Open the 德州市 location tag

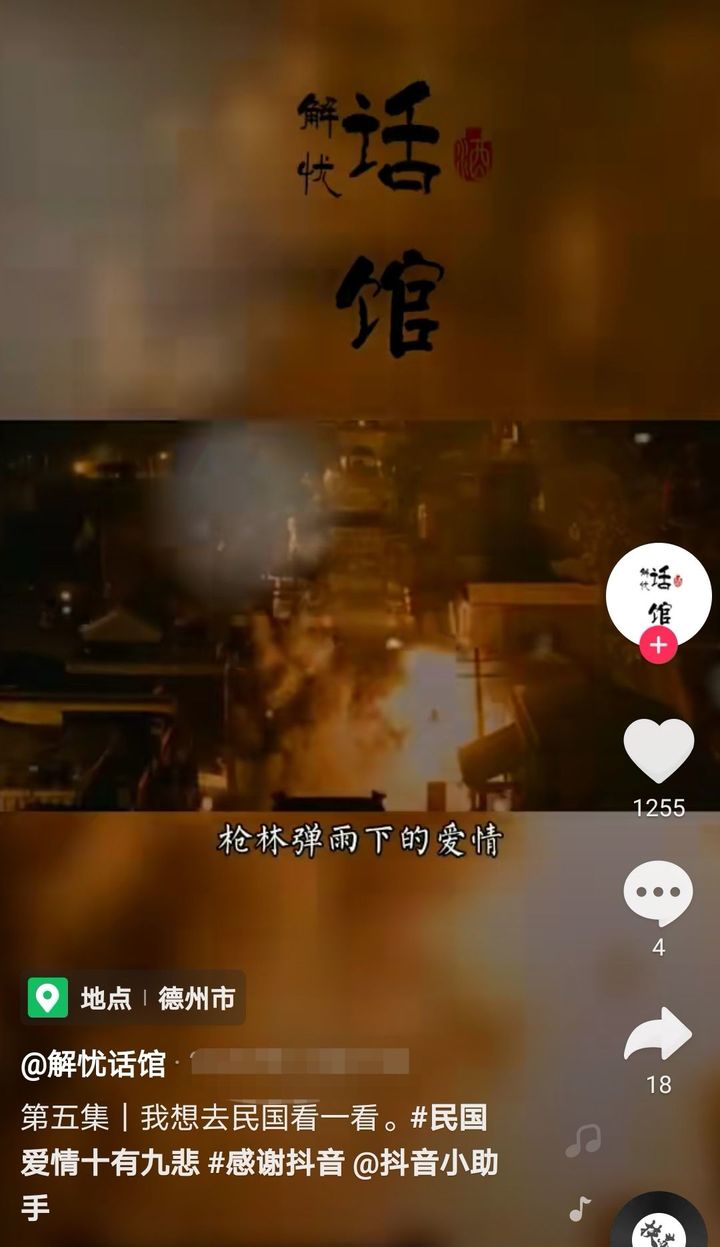[x=133, y=997]
